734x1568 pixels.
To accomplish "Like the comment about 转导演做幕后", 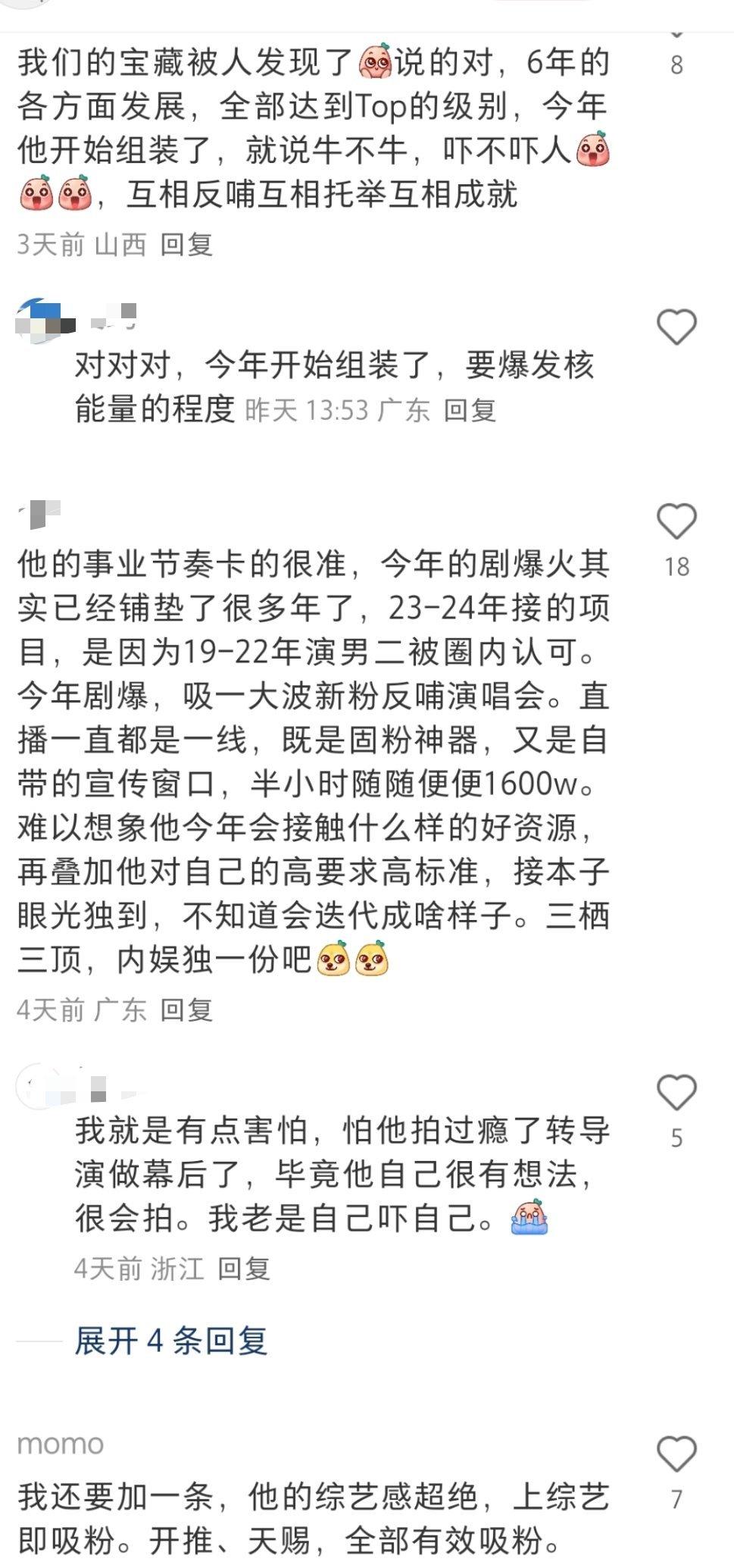I will pos(676,1093).
